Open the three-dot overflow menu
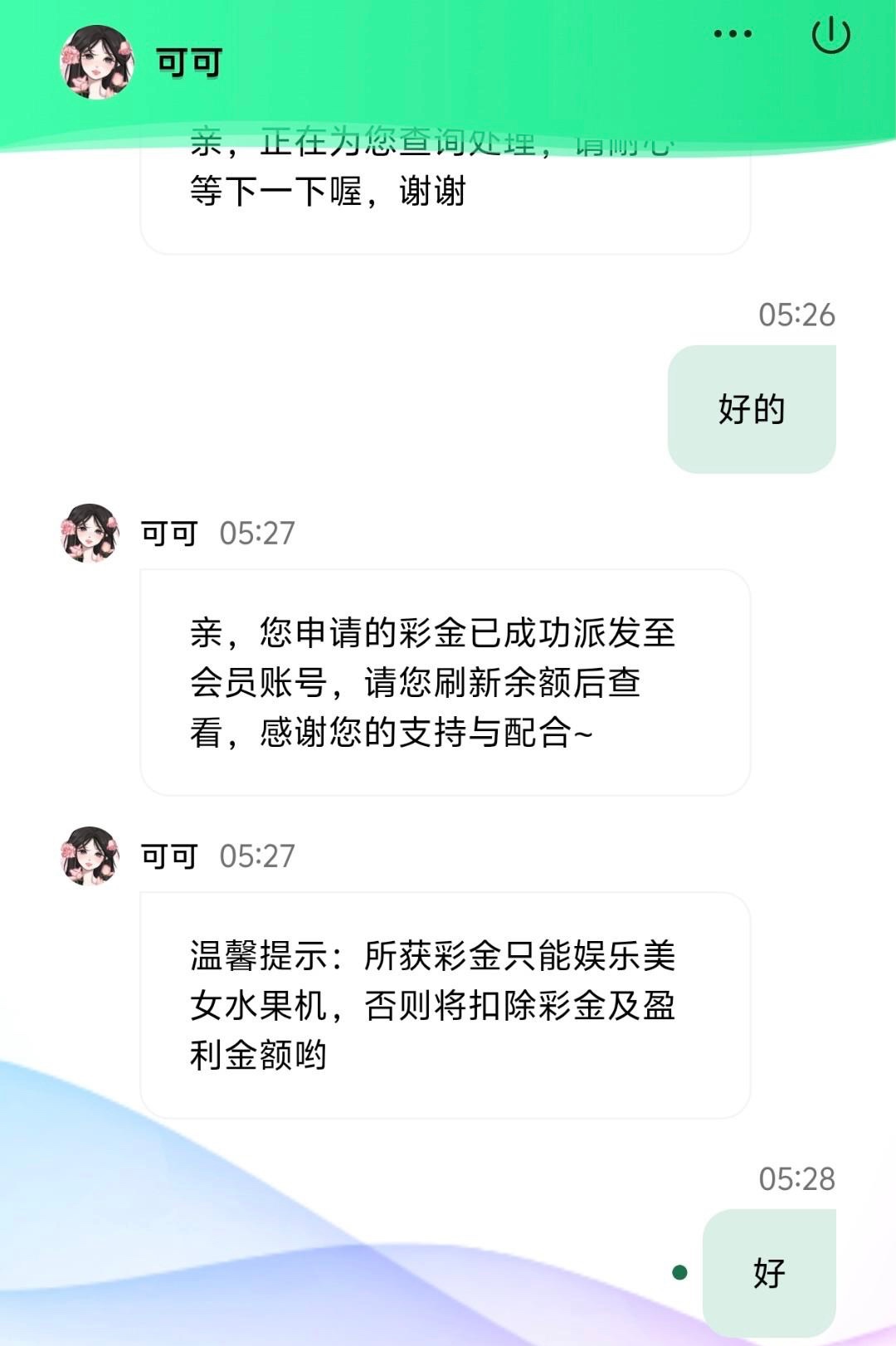 point(733,34)
